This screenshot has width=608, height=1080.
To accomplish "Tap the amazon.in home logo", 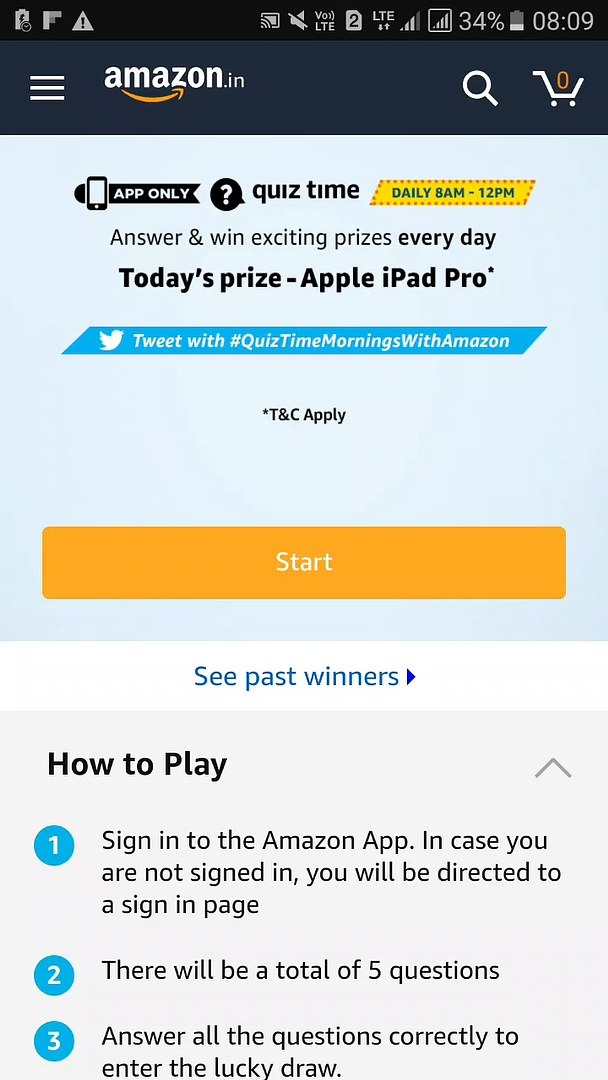I will [174, 82].
